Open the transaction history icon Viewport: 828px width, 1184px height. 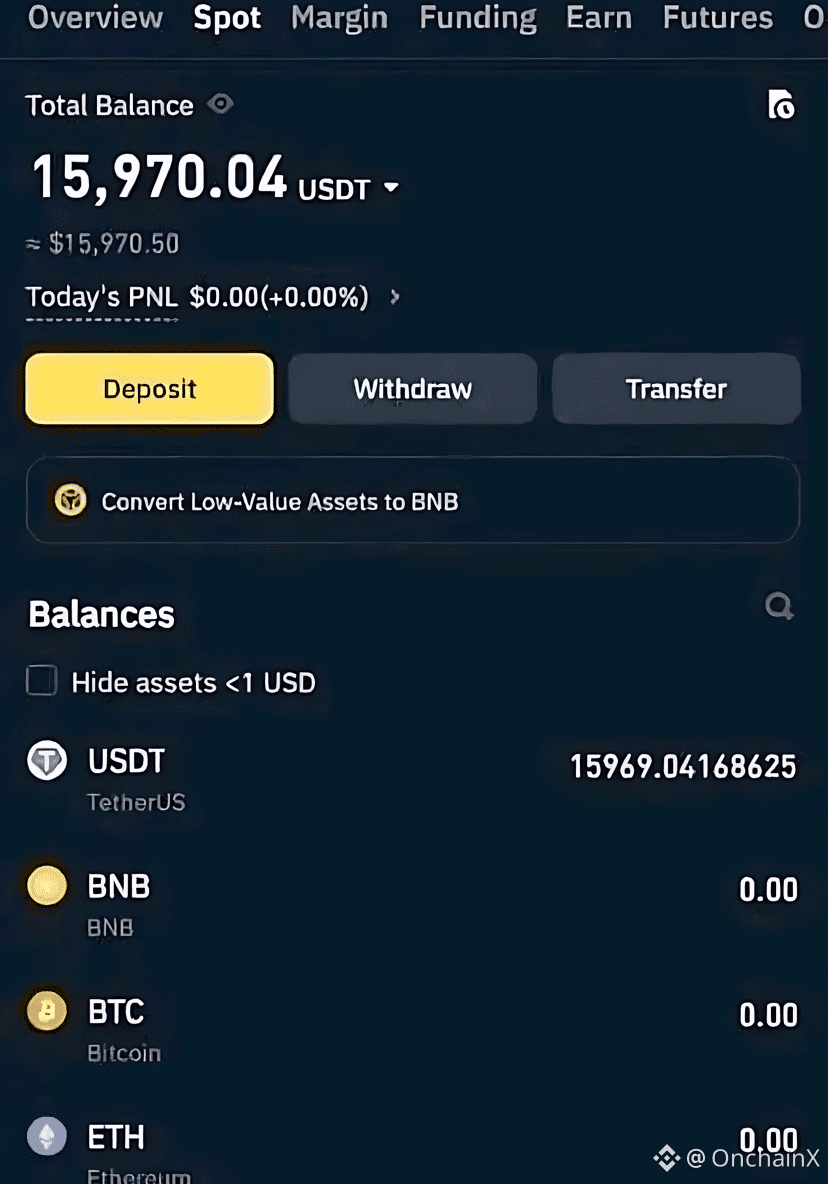pyautogui.click(x=781, y=106)
